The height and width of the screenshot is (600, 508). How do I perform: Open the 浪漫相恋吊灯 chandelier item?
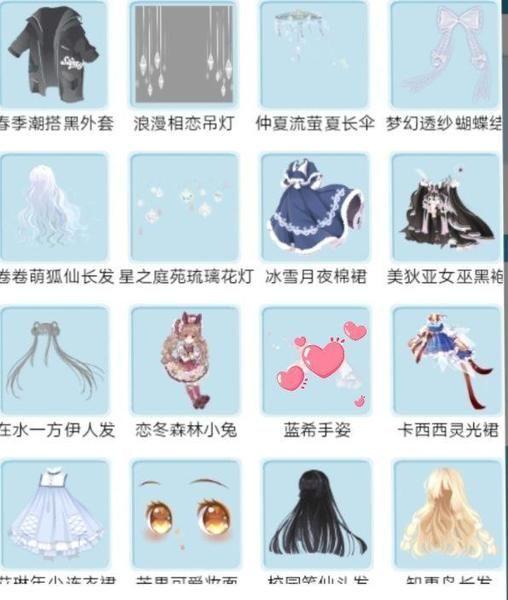point(184,54)
